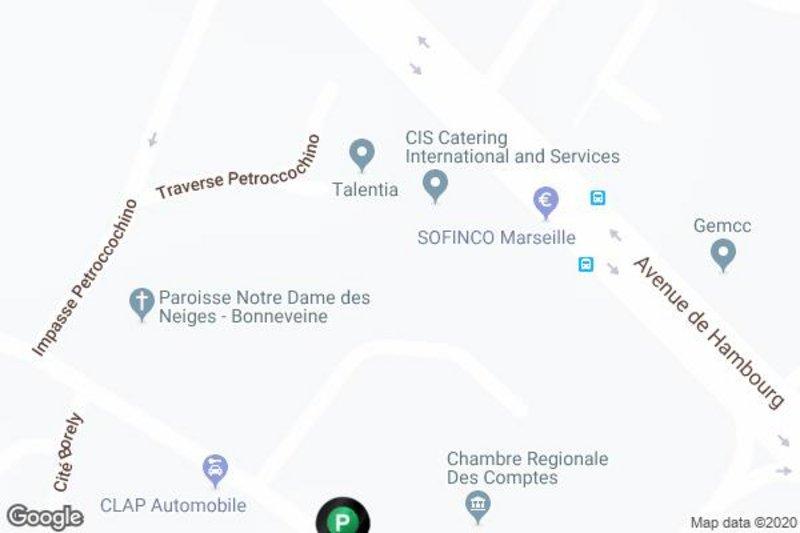This screenshot has height=533, width=800.
Task: Select the SOFINCO Marseille bank marker
Action: [545, 203]
